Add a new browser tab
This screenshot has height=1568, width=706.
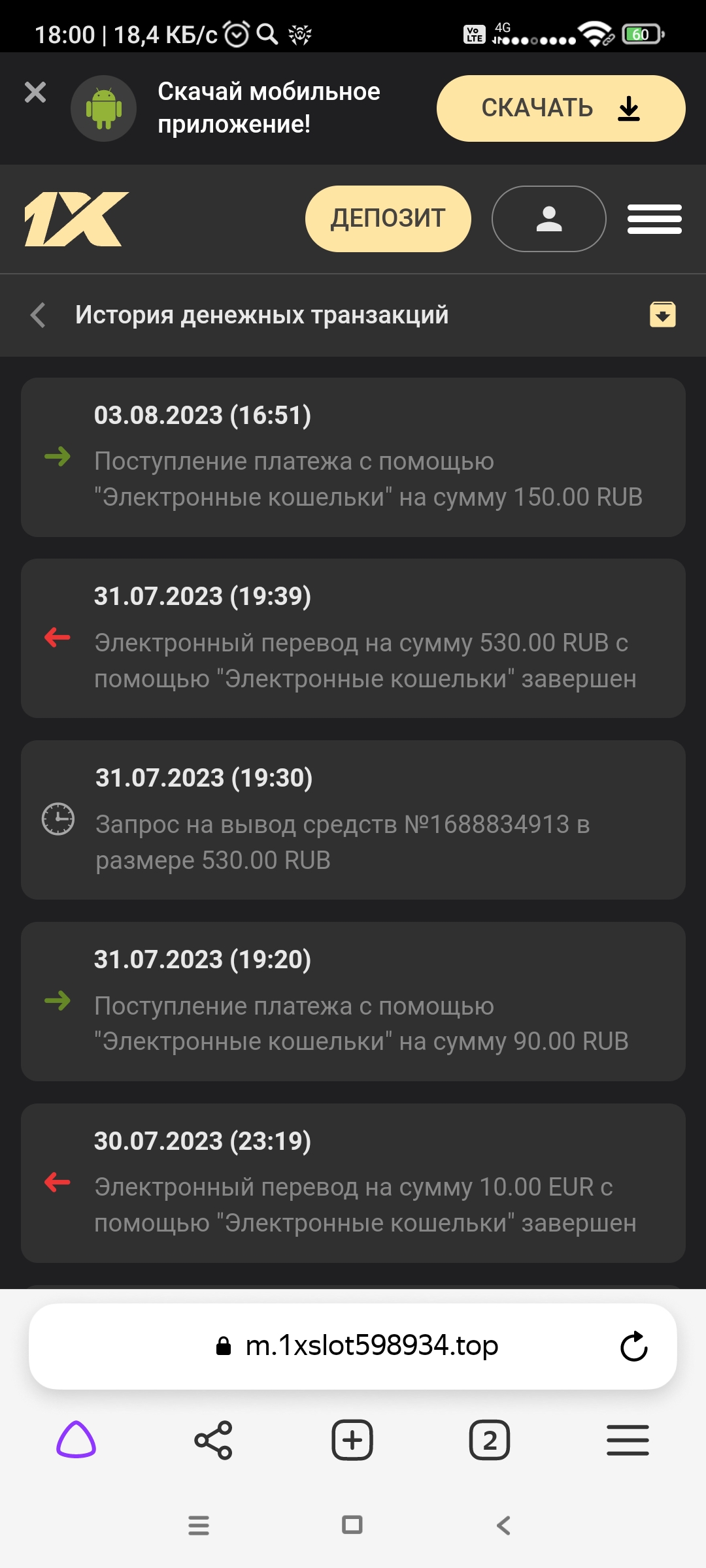[352, 1440]
